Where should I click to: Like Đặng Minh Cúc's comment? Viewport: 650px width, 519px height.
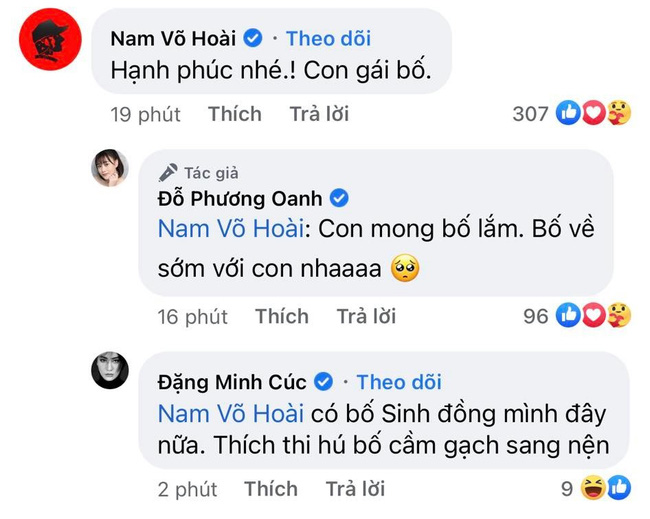click(270, 489)
